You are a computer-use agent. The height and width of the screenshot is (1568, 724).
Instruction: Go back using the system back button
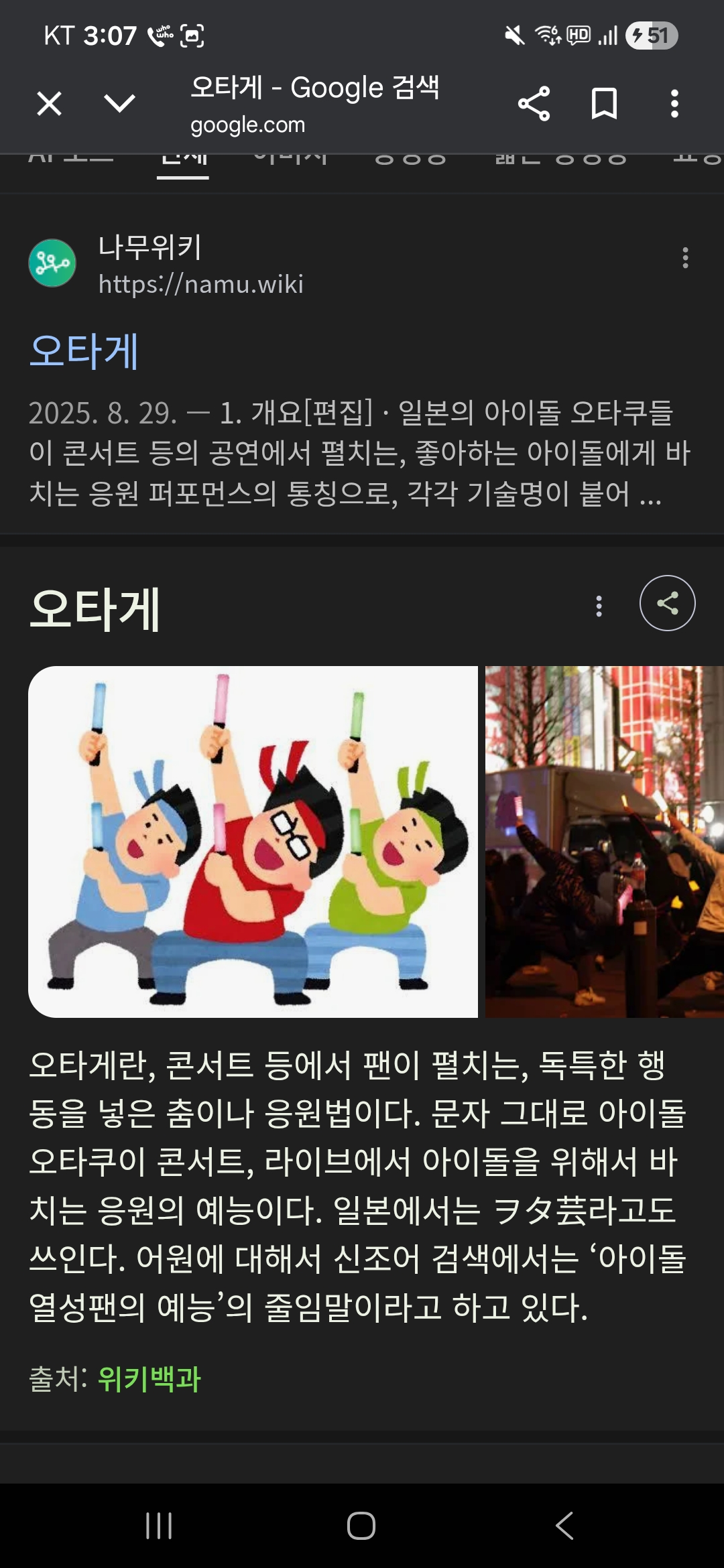pos(564,1526)
